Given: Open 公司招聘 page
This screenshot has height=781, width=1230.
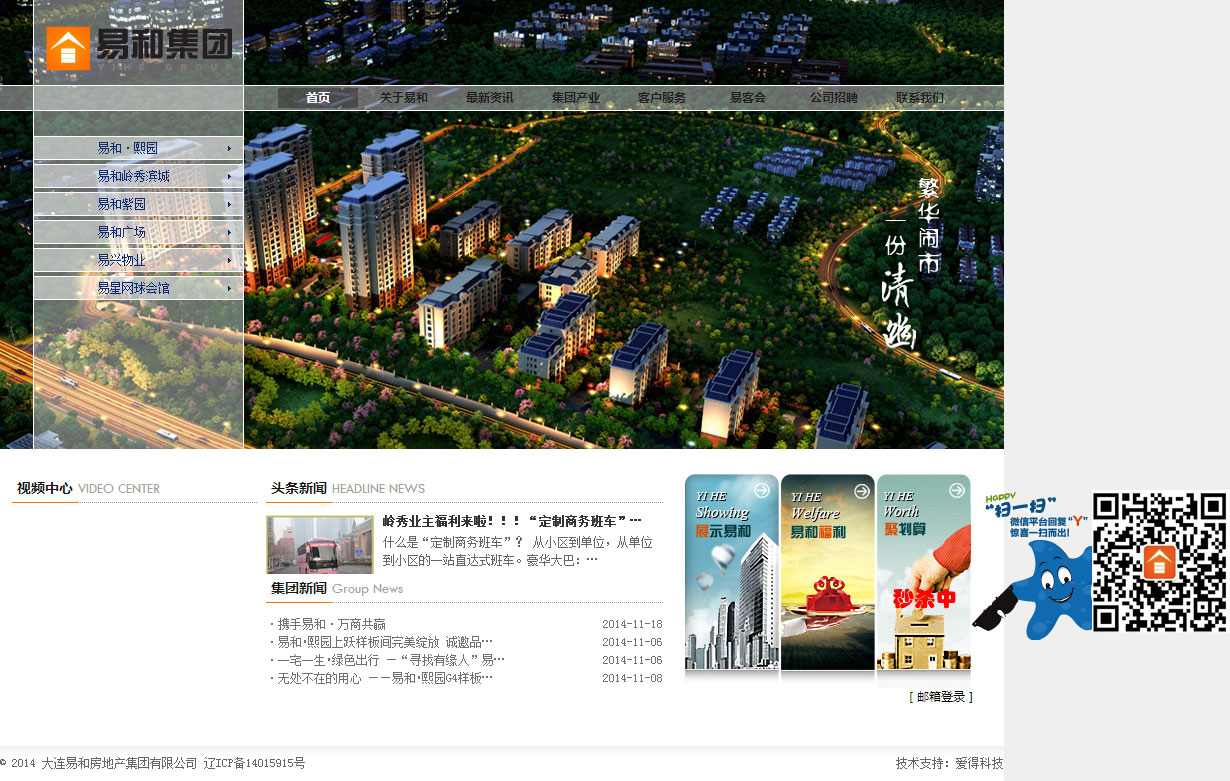Looking at the screenshot, I should click(x=834, y=98).
